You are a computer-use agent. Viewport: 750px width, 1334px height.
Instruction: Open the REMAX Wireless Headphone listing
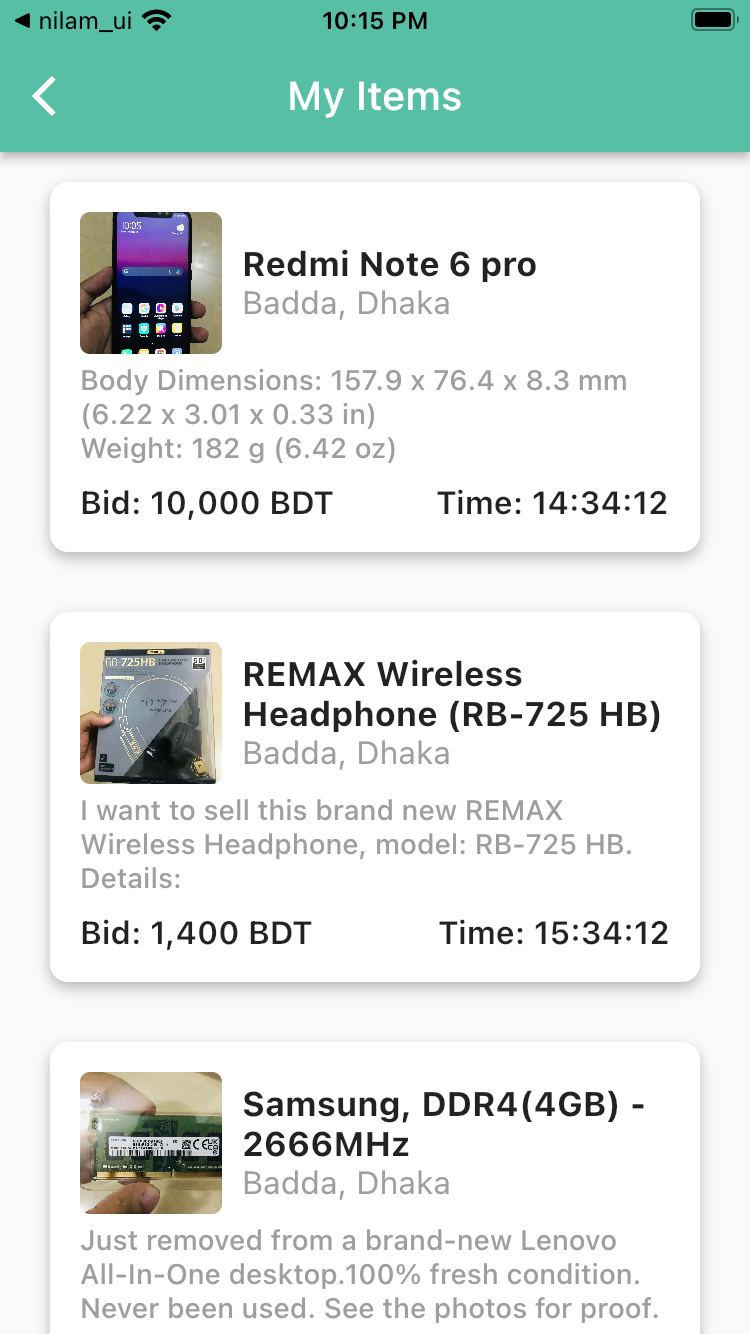451,695
